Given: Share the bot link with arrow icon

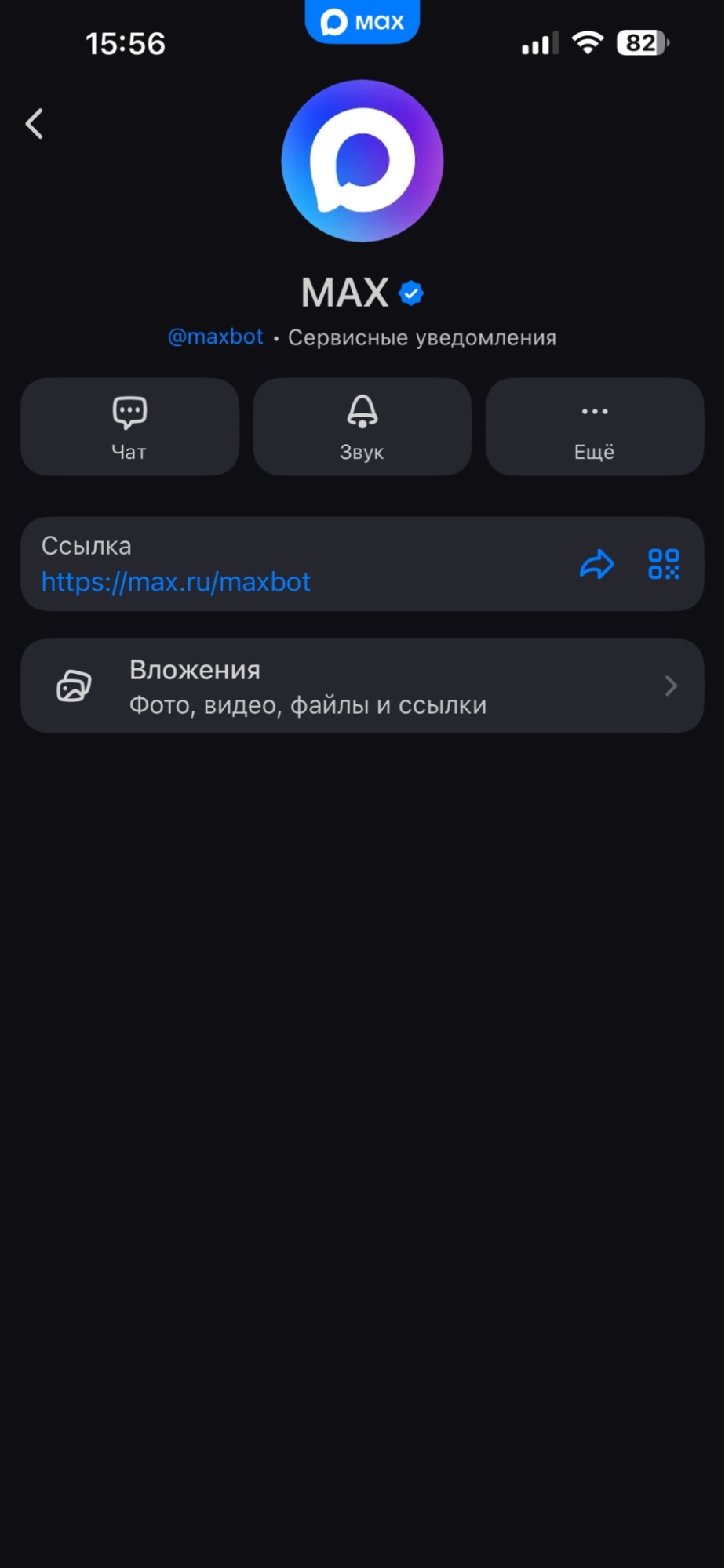Looking at the screenshot, I should pyautogui.click(x=596, y=564).
